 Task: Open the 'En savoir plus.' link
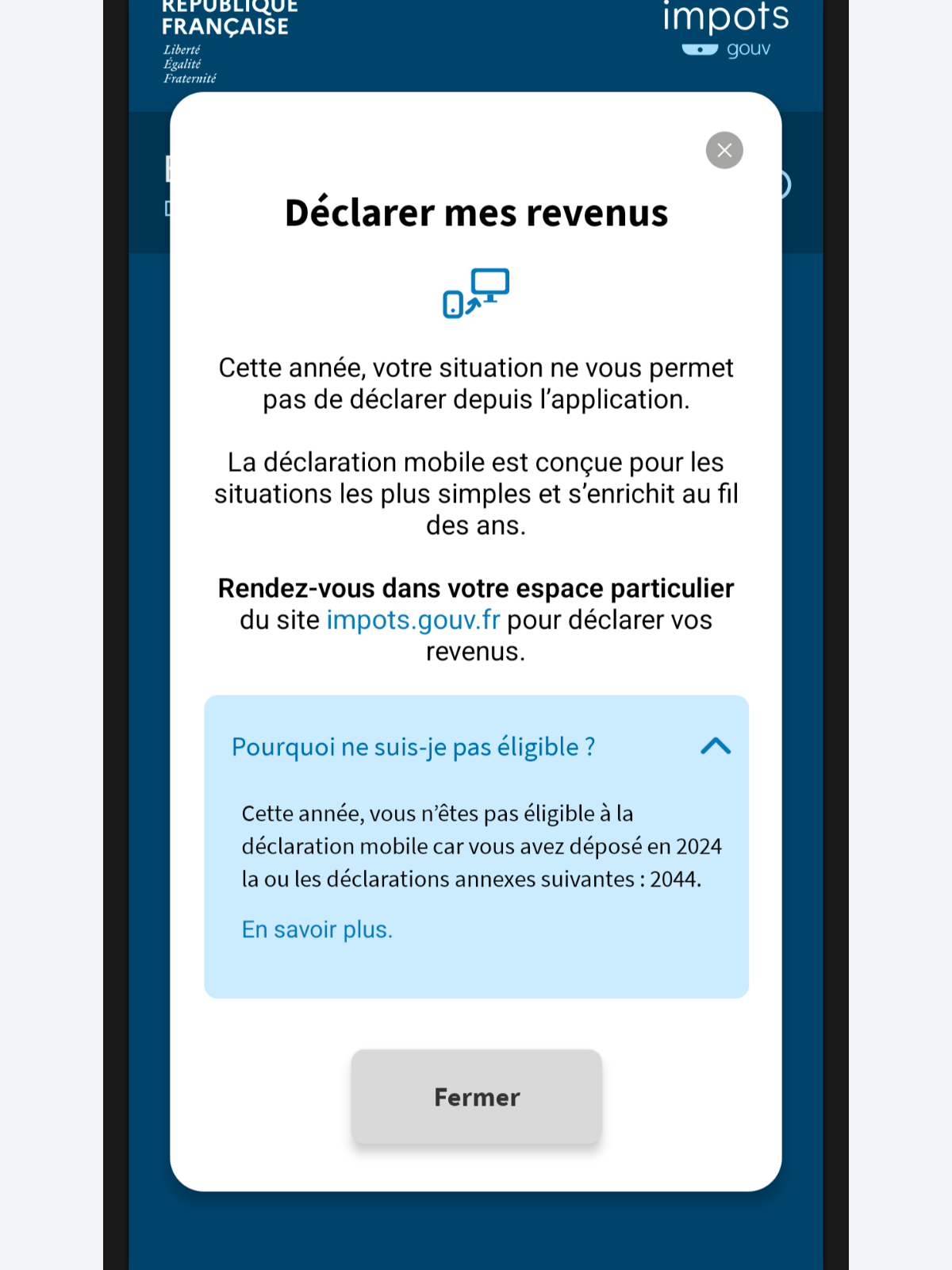317,929
